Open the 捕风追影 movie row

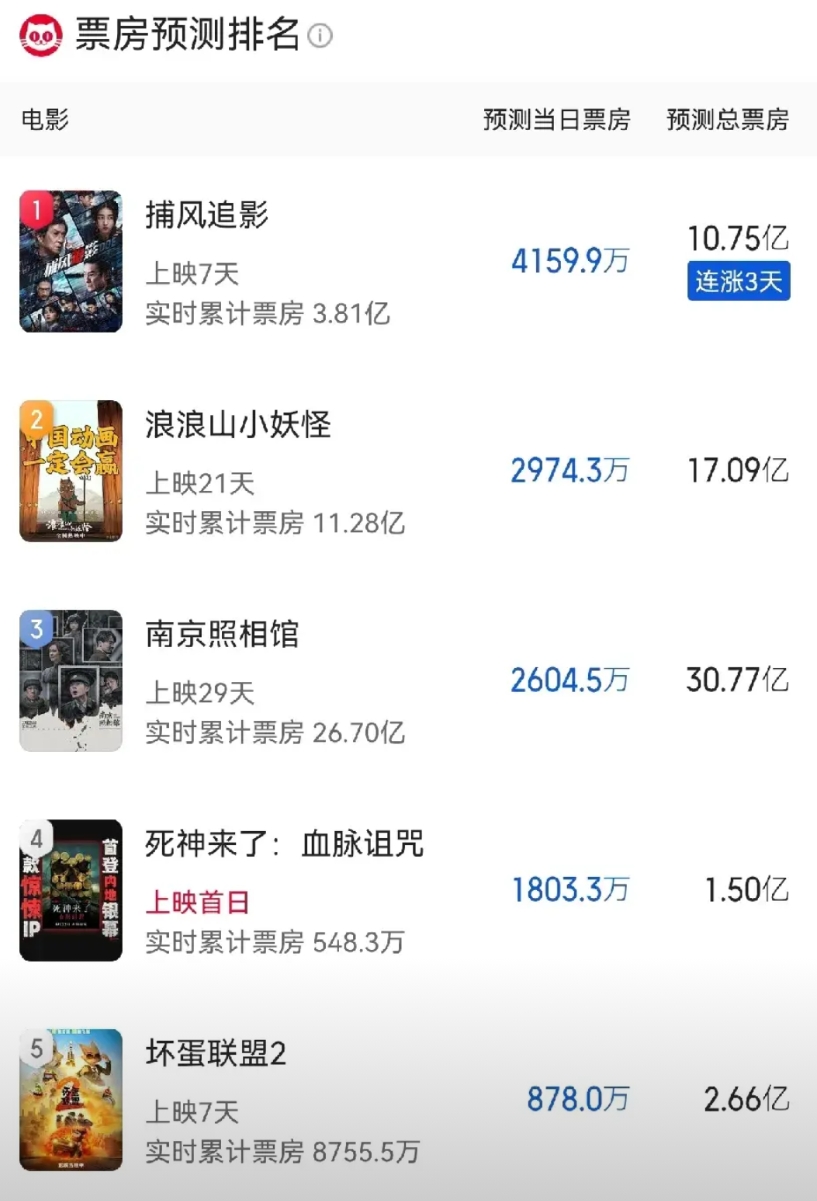(x=408, y=262)
